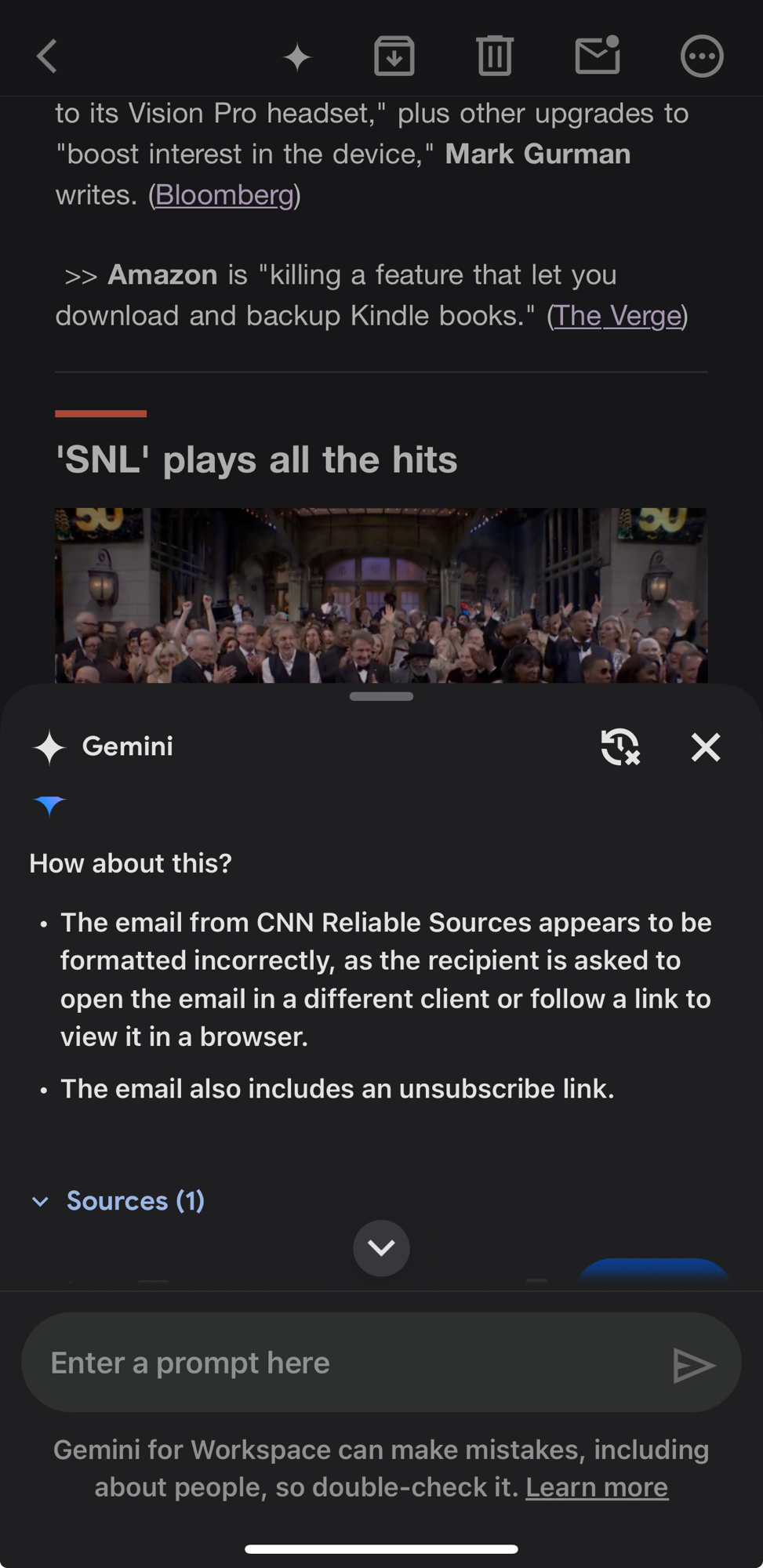
Task: Open the more options menu
Action: tap(701, 56)
